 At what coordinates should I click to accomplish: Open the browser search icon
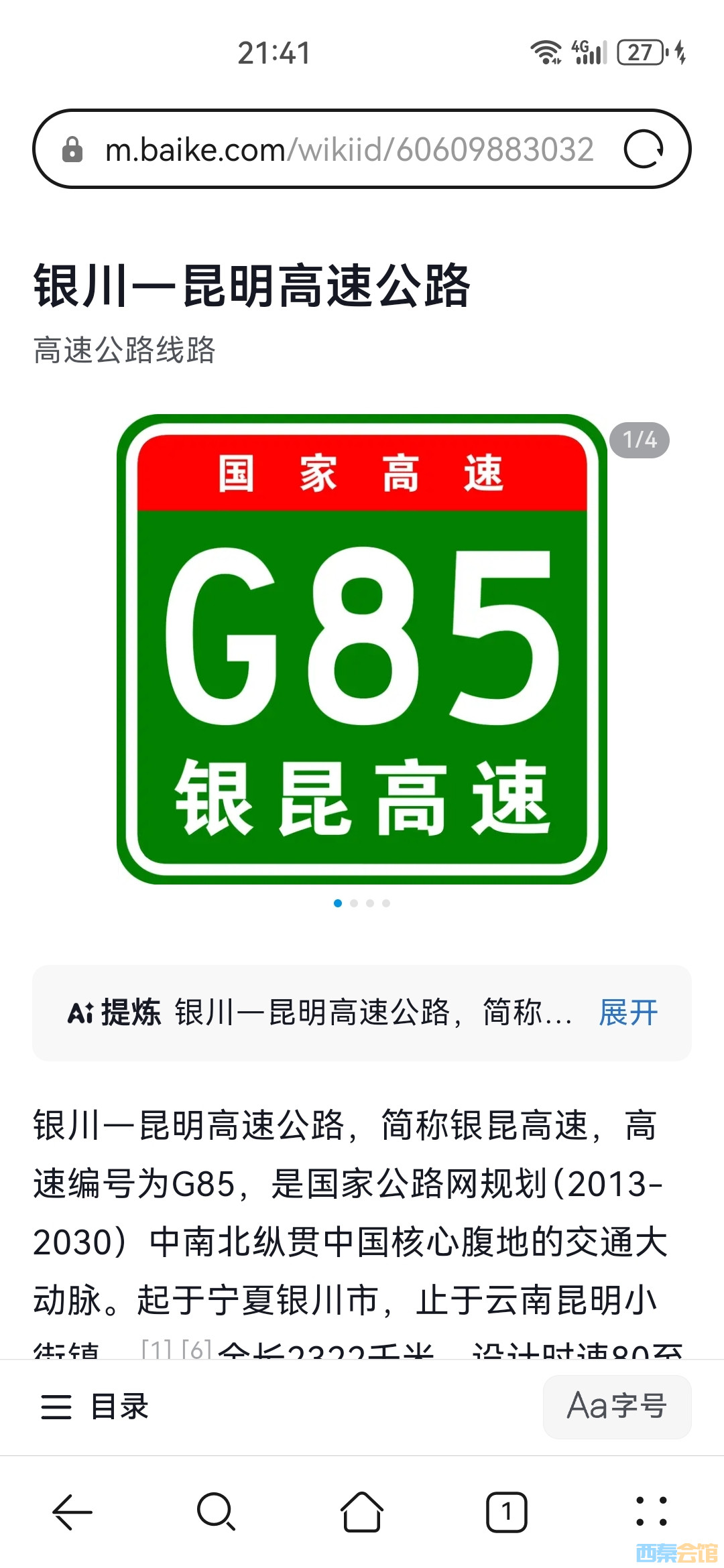[x=217, y=1512]
